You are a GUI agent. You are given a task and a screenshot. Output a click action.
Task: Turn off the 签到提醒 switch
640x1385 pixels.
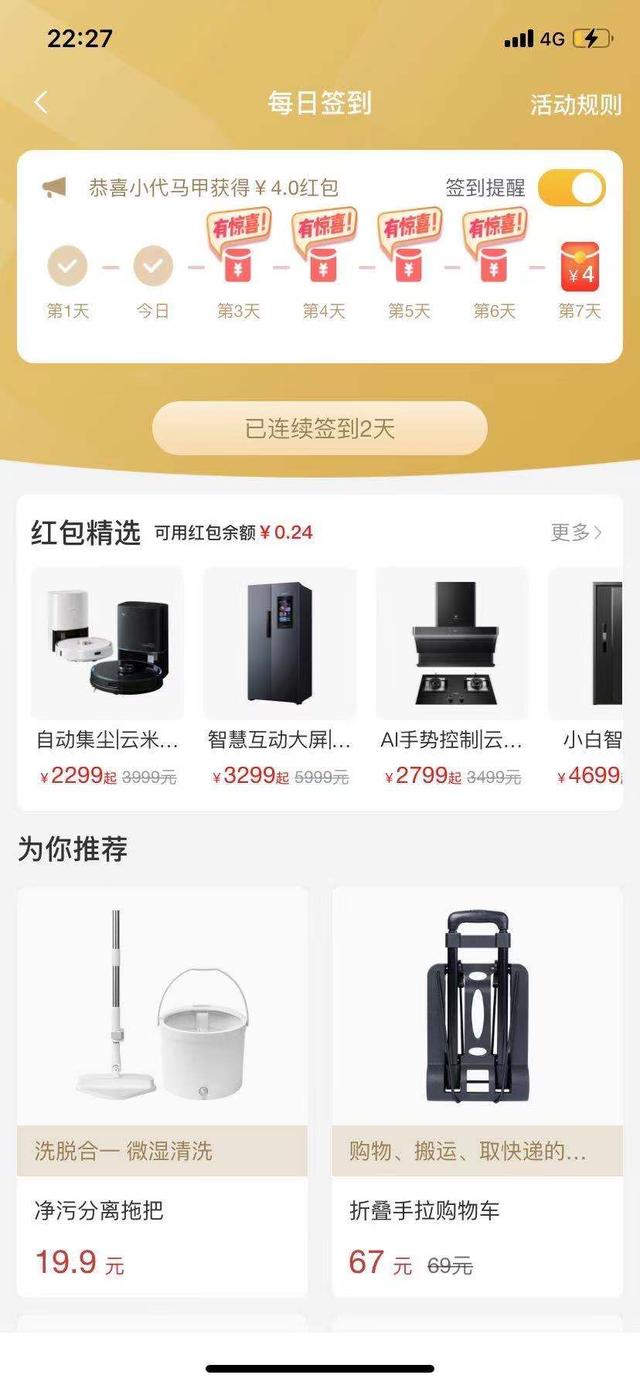(572, 188)
